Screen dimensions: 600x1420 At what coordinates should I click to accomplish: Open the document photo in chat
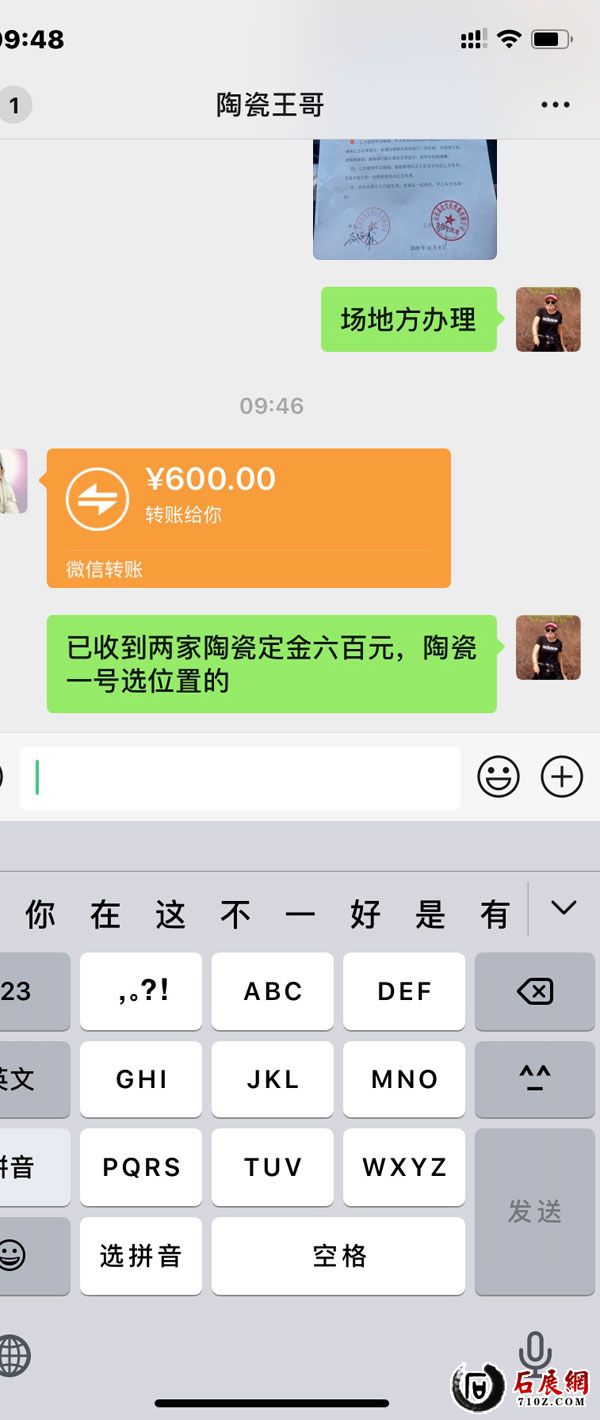(x=405, y=199)
